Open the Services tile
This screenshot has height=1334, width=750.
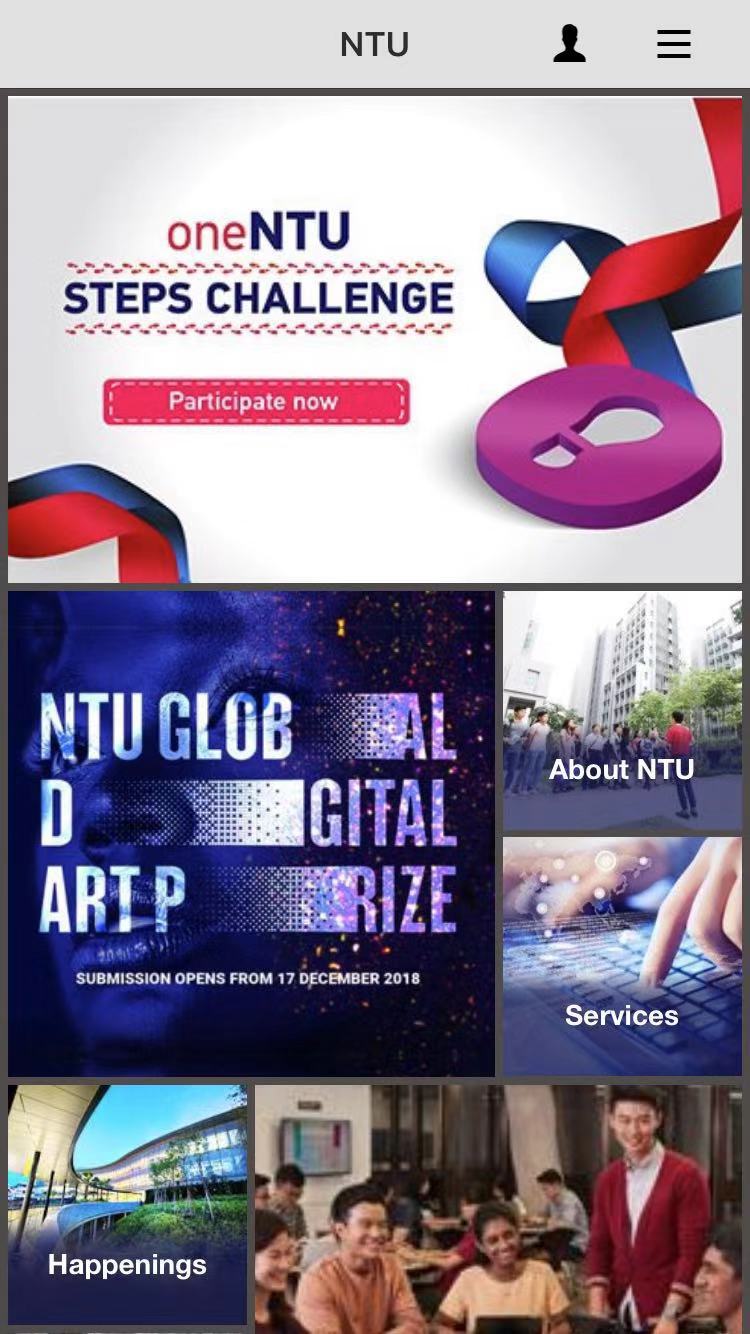click(x=622, y=956)
